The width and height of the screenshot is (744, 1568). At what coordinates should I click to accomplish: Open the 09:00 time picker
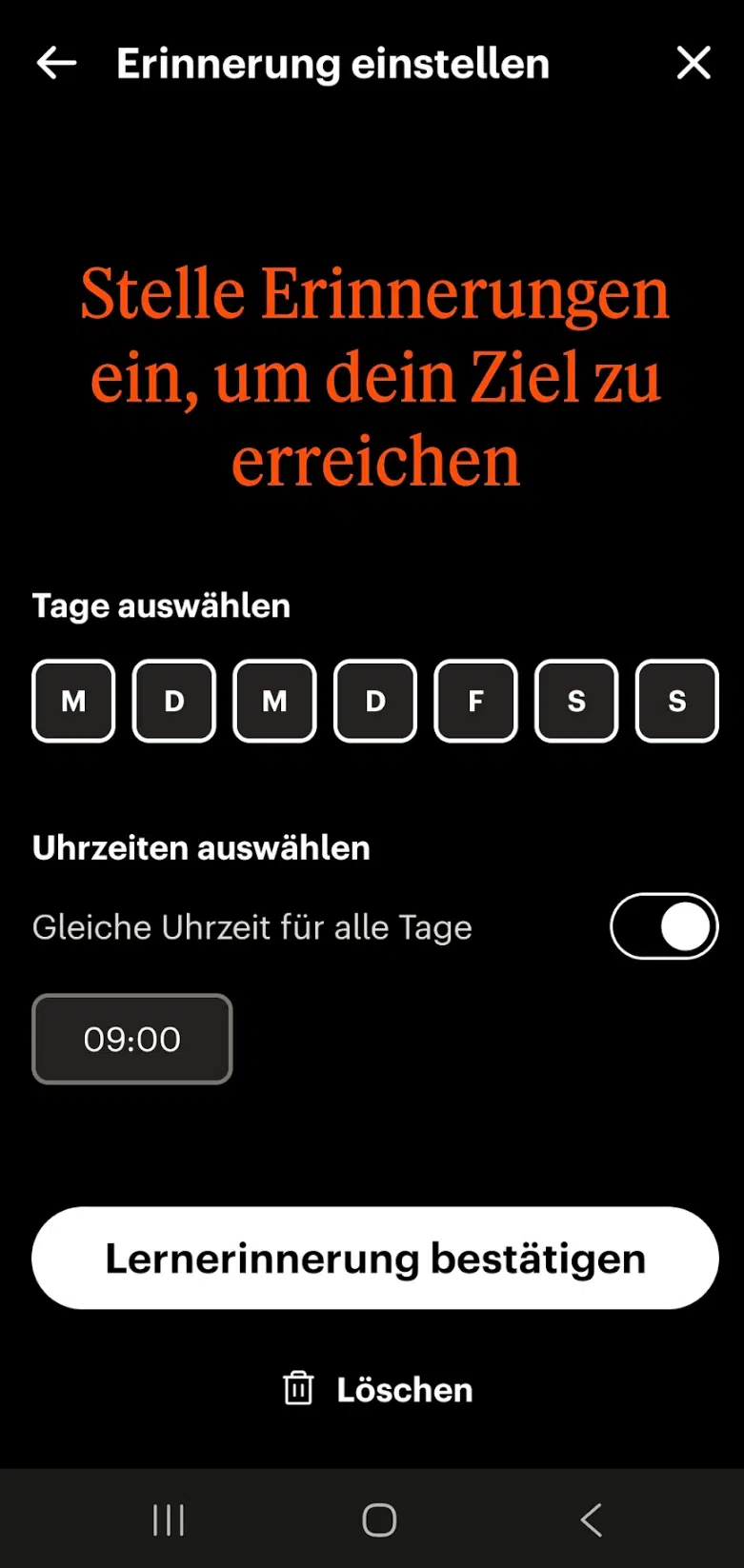coord(132,1039)
